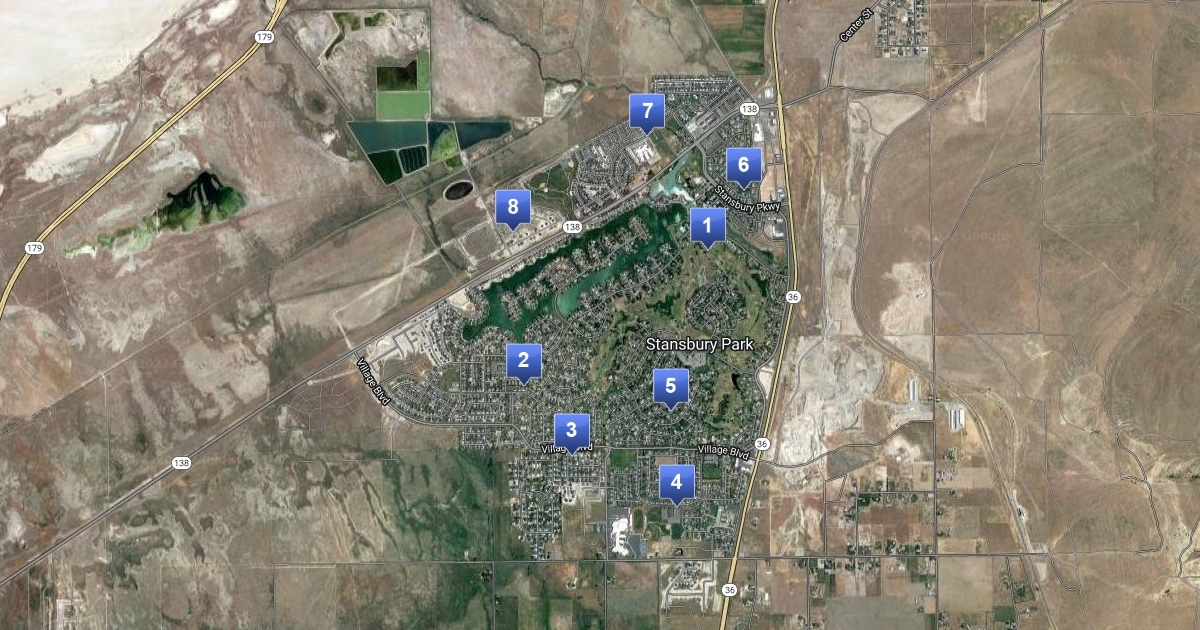Screen dimensions: 1200x630
Task: Tap marker 6 by Stansbury Pkwy
Action: pyautogui.click(x=743, y=165)
